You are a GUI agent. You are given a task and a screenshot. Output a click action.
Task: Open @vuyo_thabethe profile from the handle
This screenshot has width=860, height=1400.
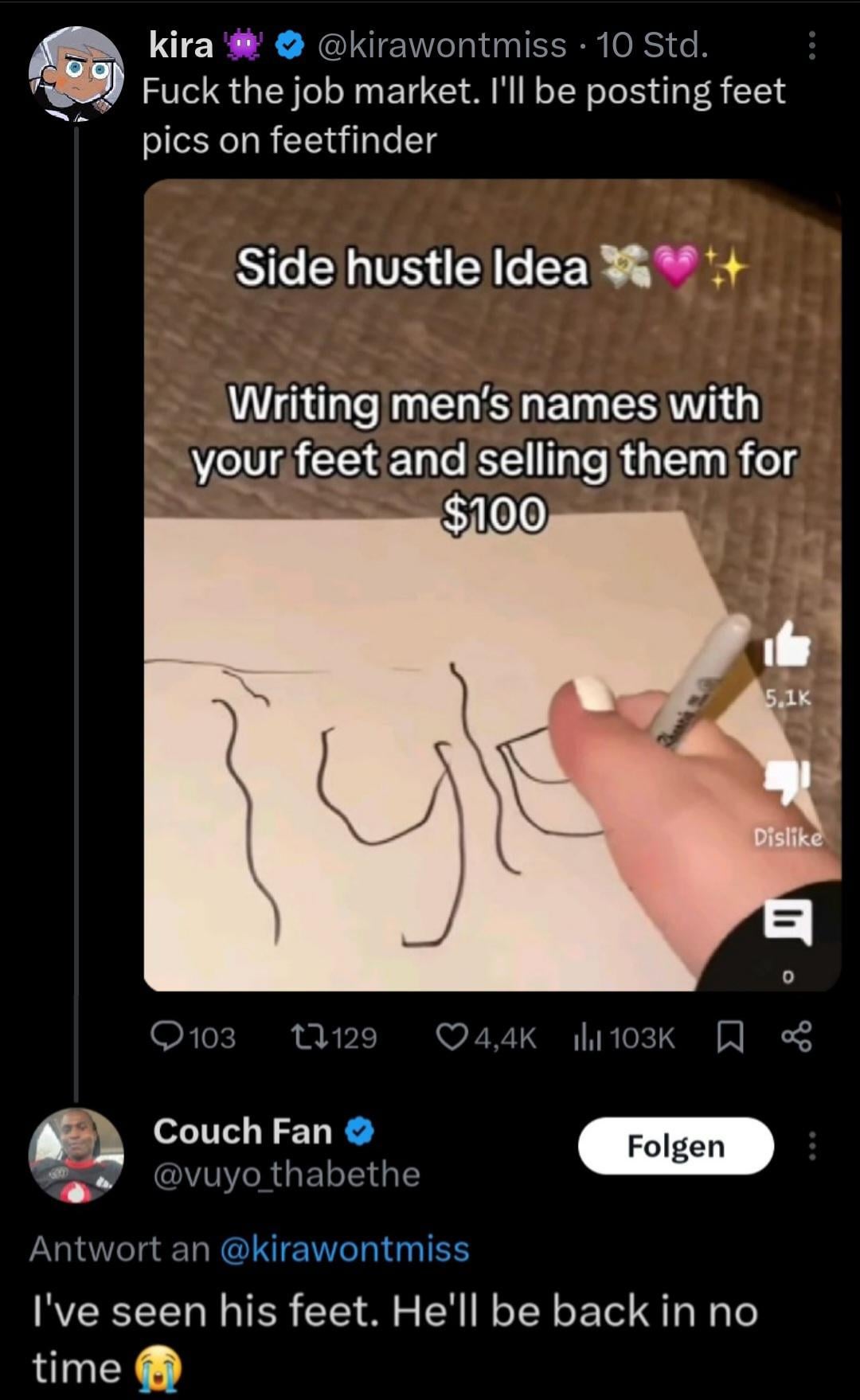[x=286, y=1175]
